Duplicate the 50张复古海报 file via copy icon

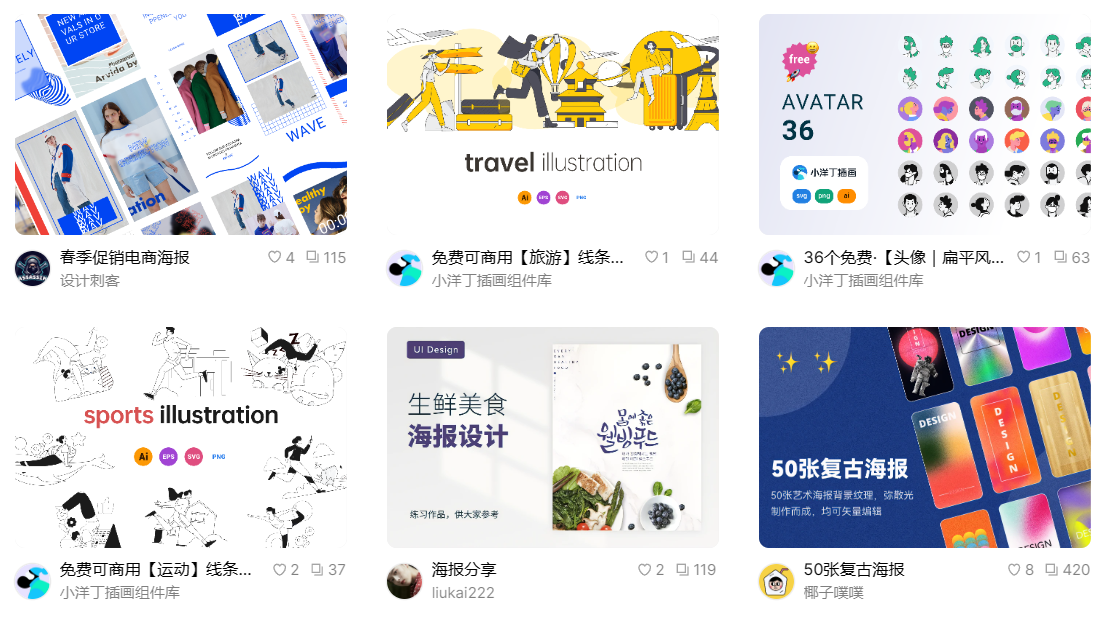coord(1052,570)
